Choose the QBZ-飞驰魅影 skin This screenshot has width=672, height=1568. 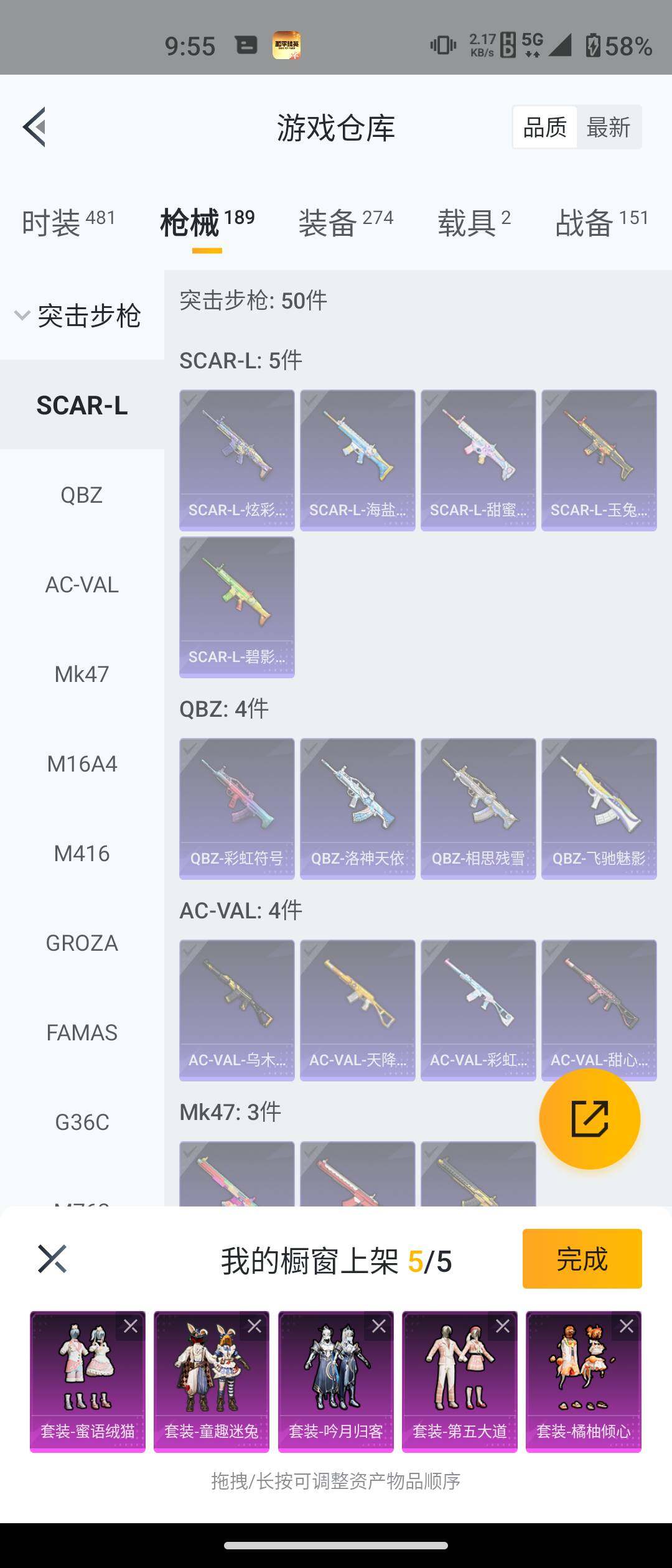(599, 808)
